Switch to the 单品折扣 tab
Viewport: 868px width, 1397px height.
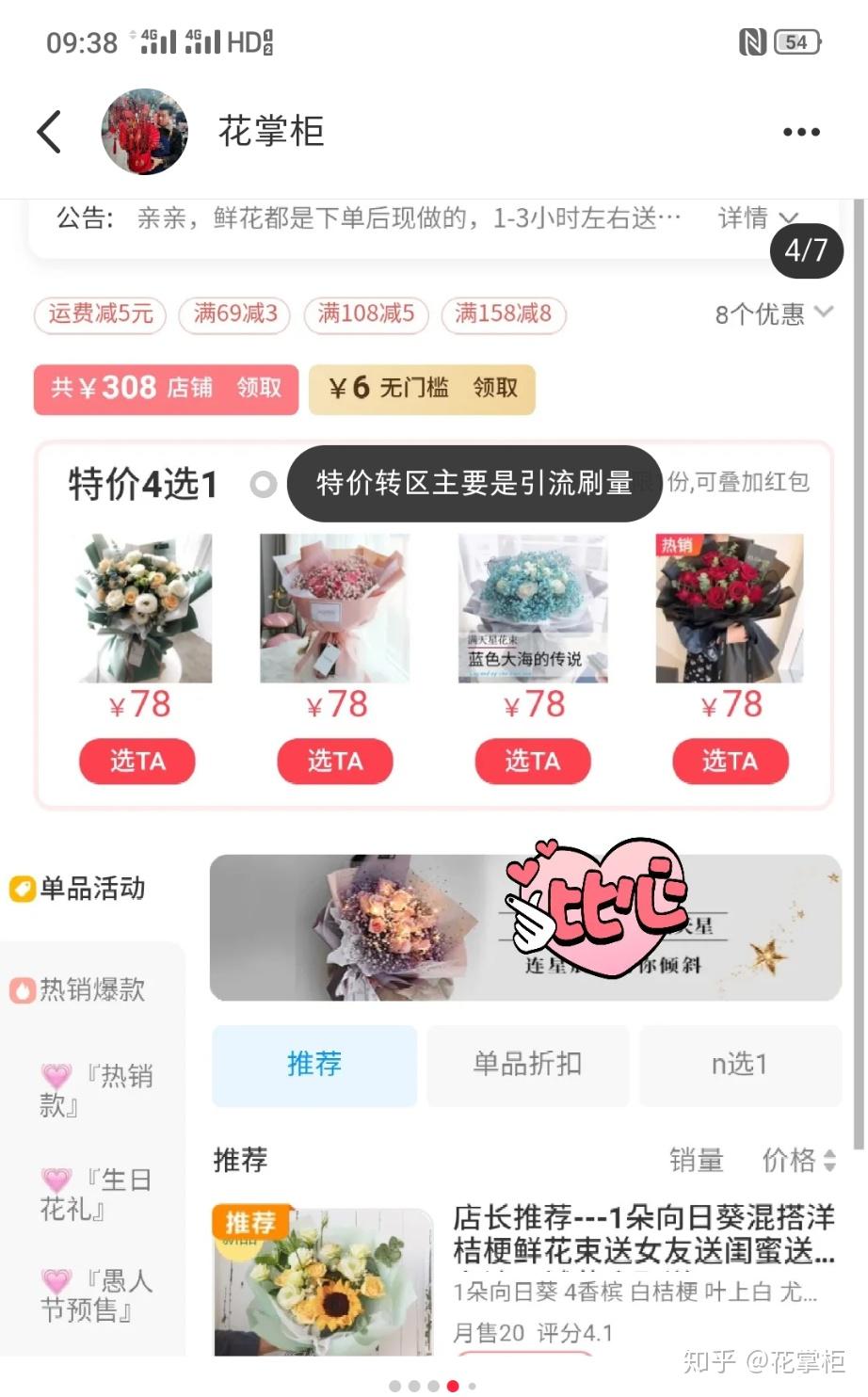[x=527, y=1064]
